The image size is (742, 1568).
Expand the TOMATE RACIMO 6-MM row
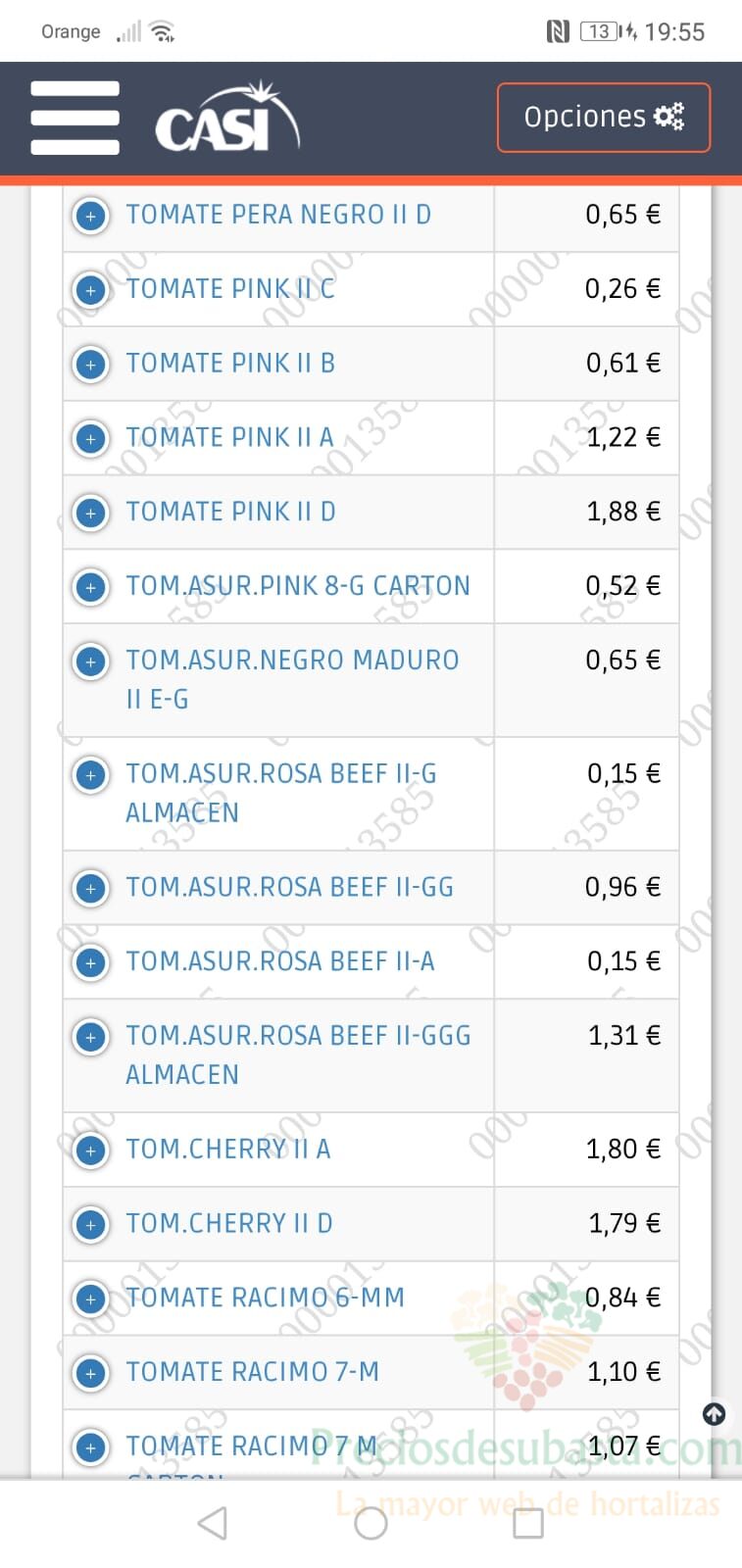(x=91, y=1298)
